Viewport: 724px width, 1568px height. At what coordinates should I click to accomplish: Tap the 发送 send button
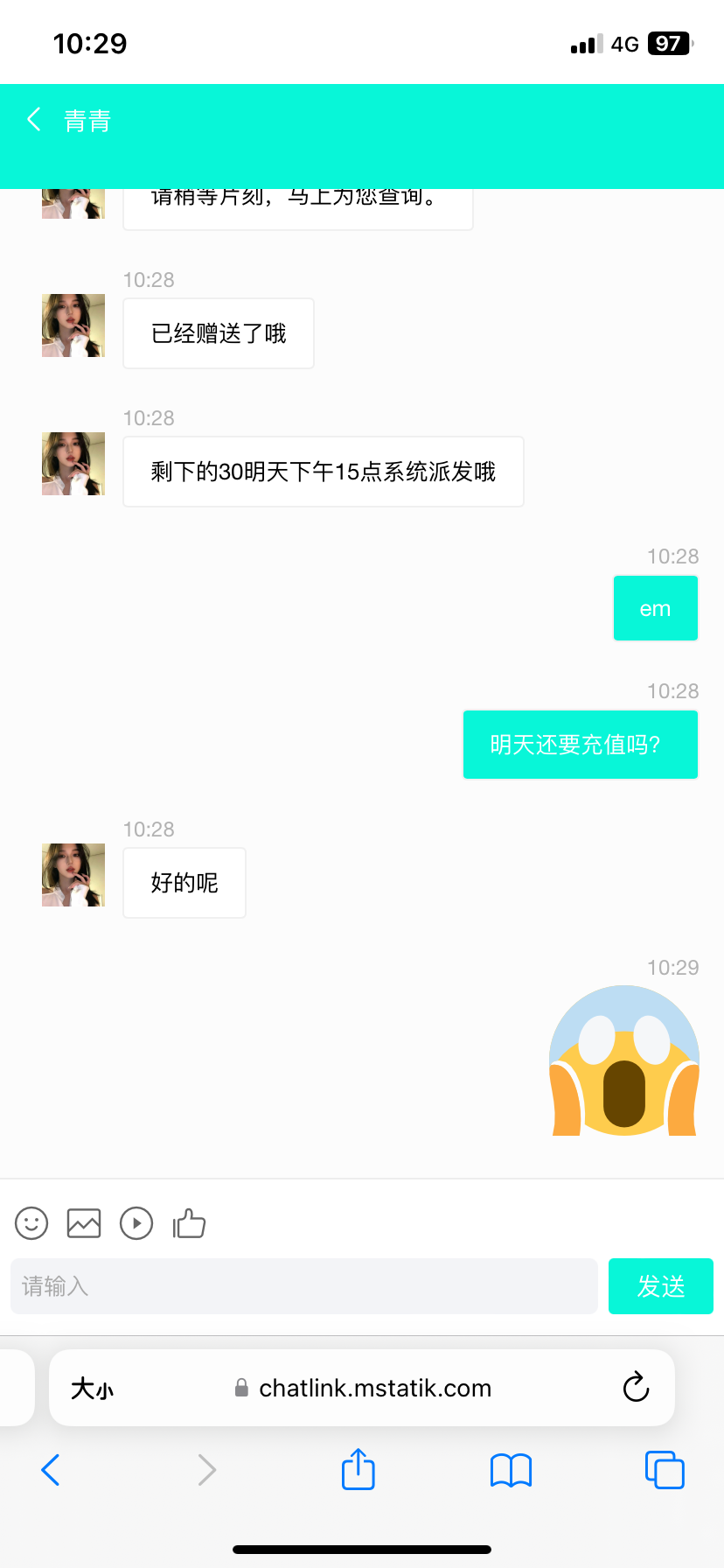[660, 1286]
